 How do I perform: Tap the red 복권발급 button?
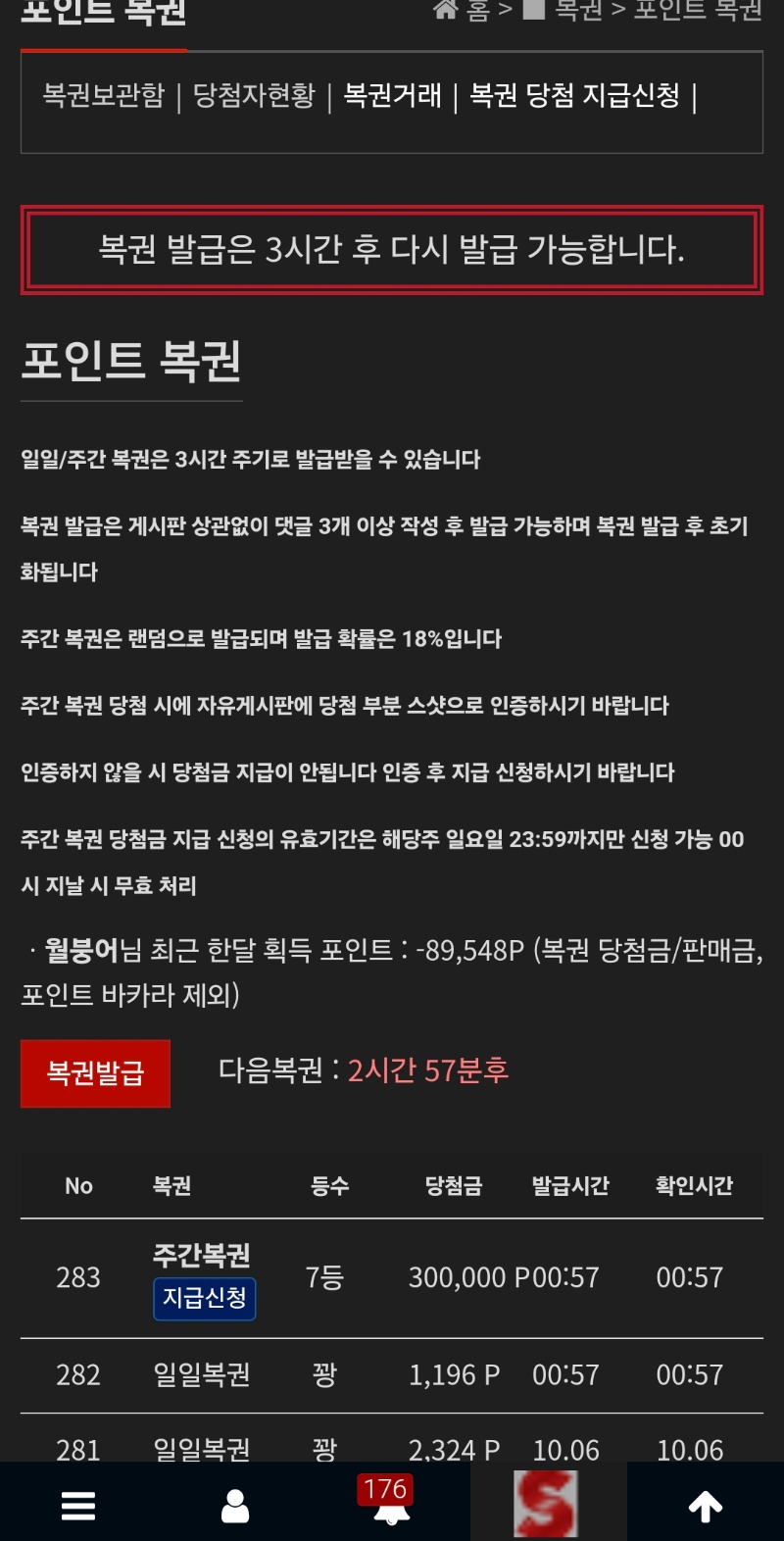[x=95, y=1072]
